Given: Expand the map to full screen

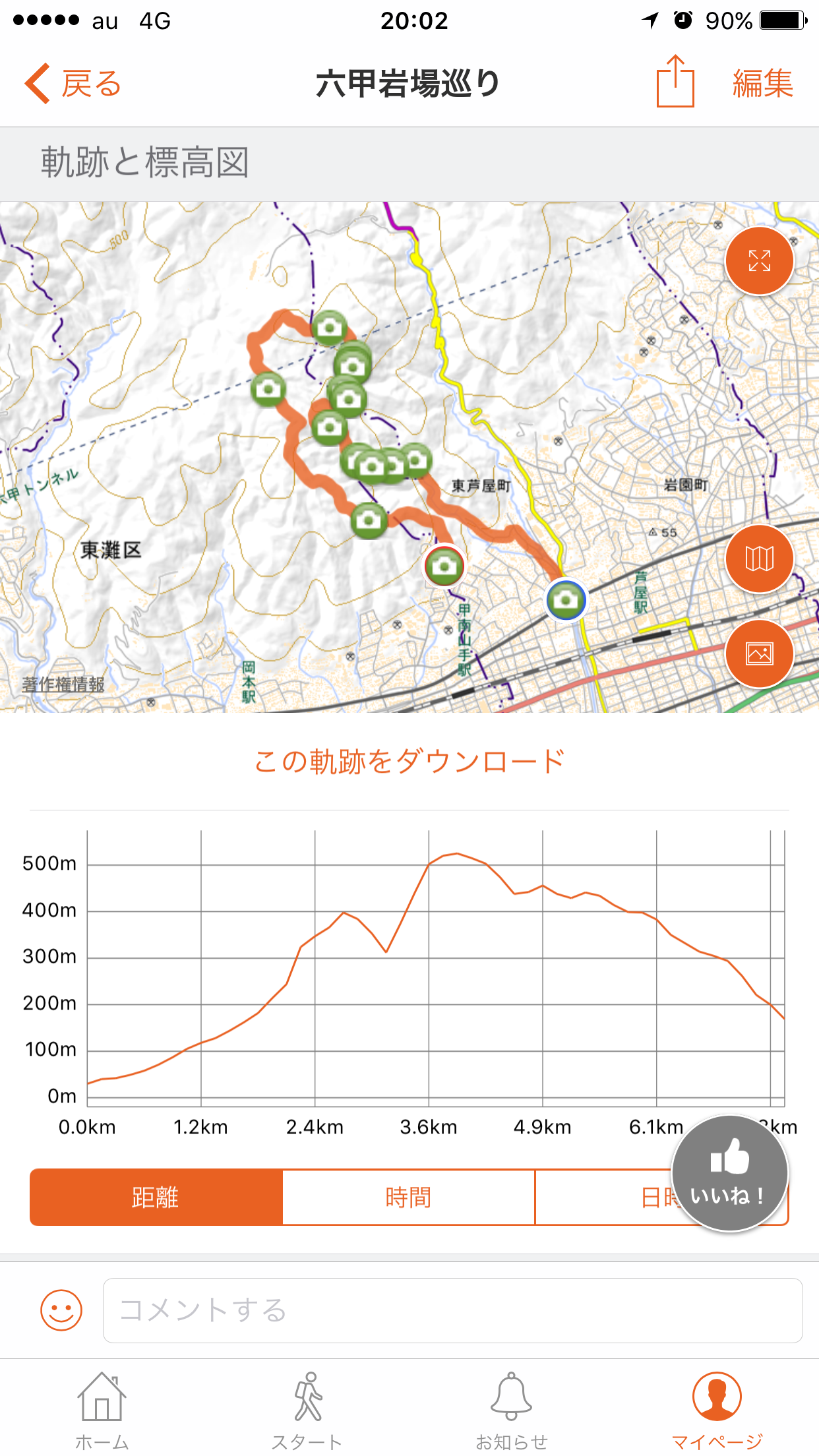Looking at the screenshot, I should 759,261.
